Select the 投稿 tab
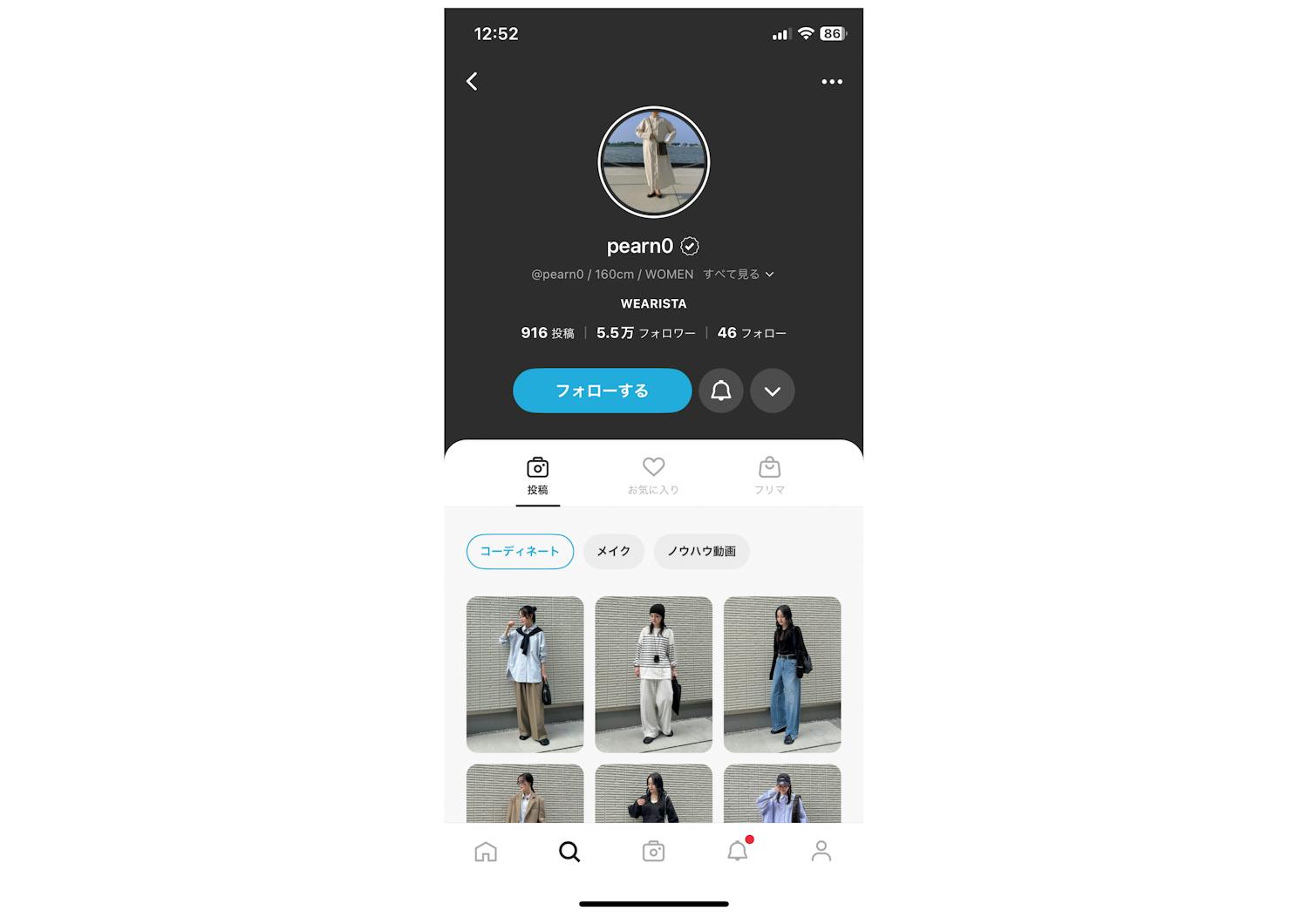The image size is (1308, 924). click(x=538, y=476)
